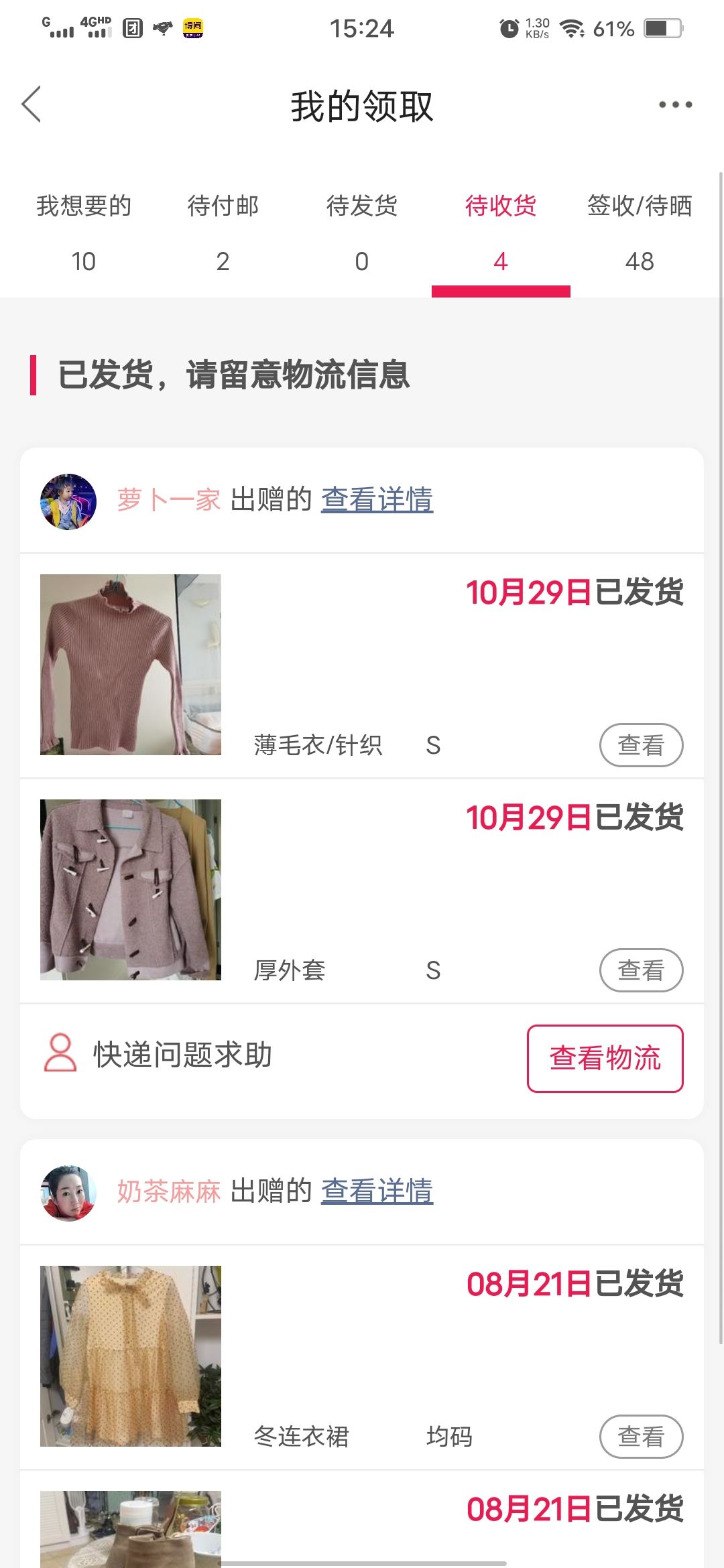Tap 查看 for the 厚外套 item

641,970
